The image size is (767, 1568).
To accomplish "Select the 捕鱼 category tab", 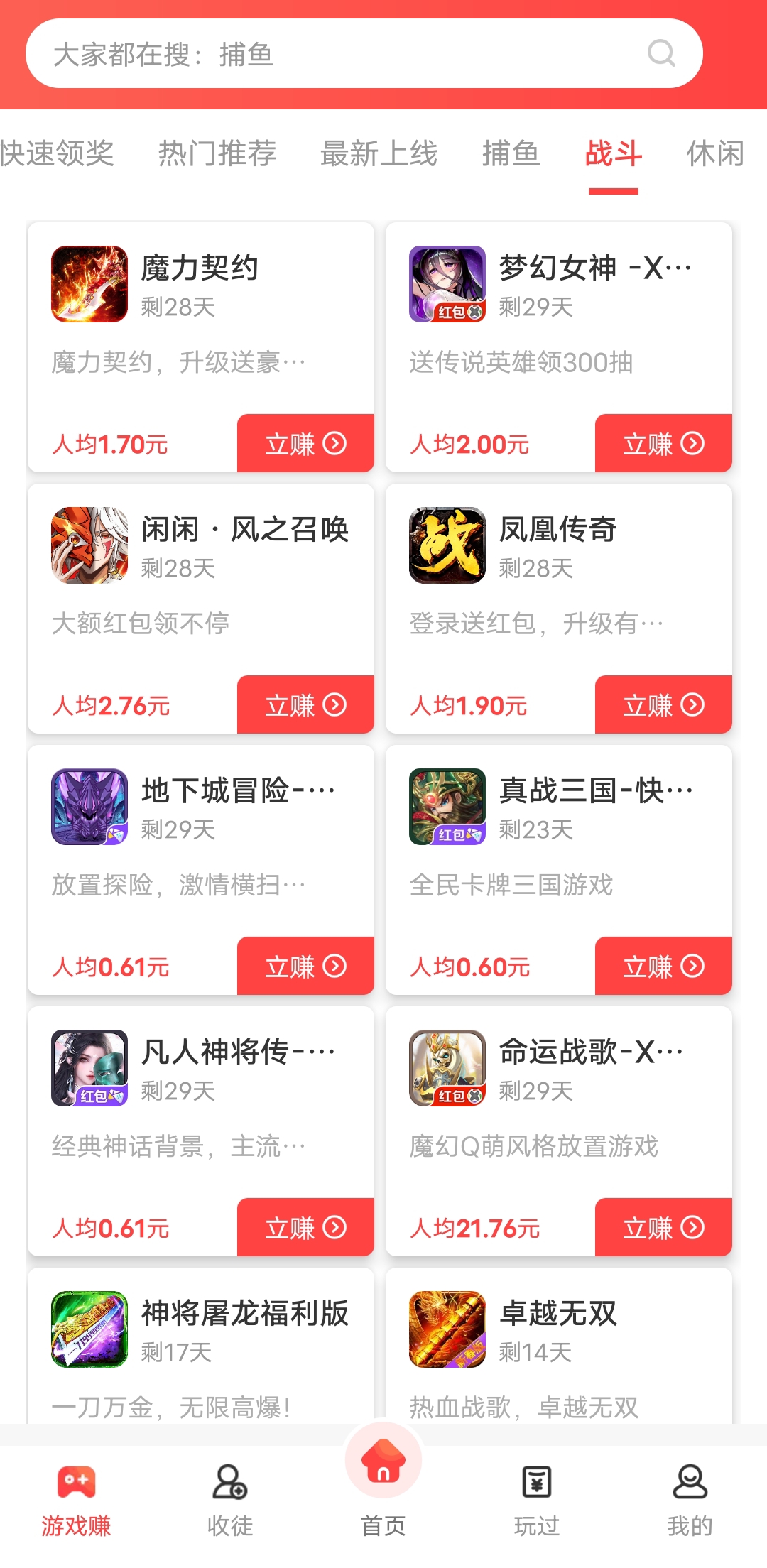I will 511,153.
